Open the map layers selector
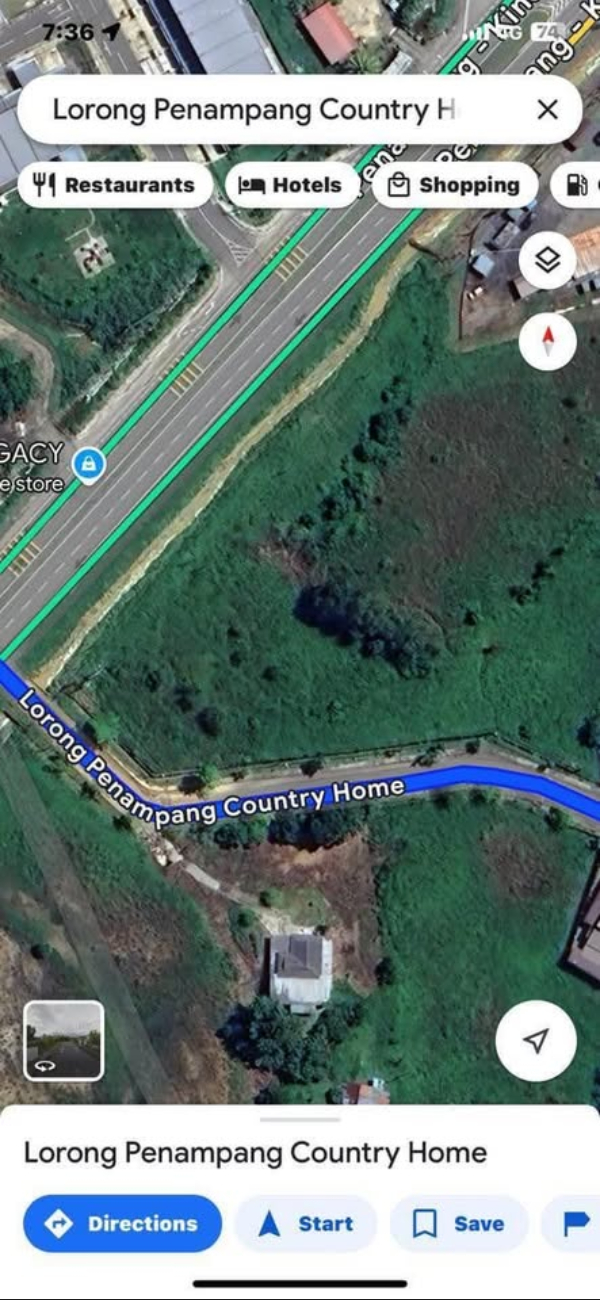Screen dimensions: 600x1300 [x=547, y=262]
